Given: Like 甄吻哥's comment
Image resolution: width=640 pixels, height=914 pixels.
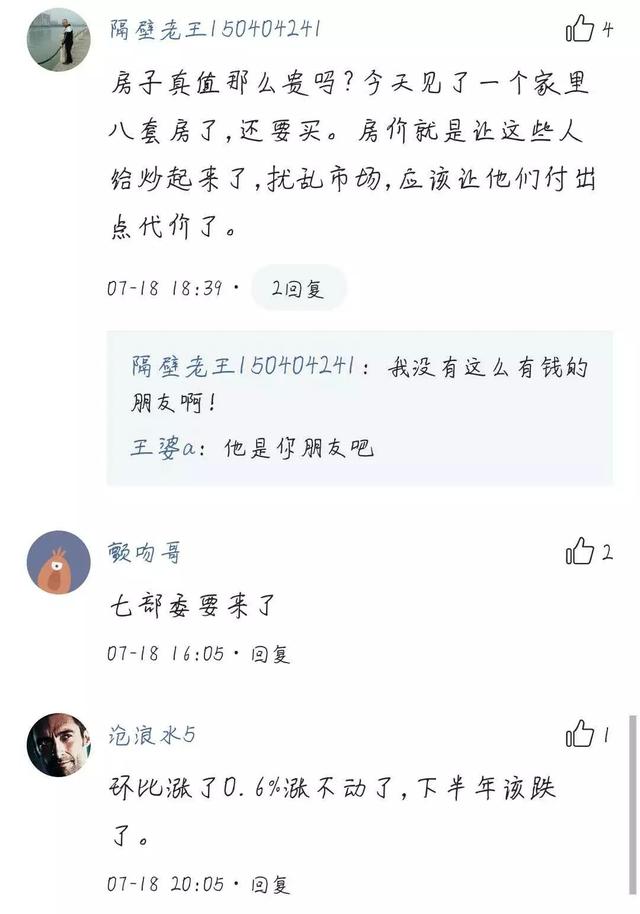Looking at the screenshot, I should pyautogui.click(x=580, y=551).
